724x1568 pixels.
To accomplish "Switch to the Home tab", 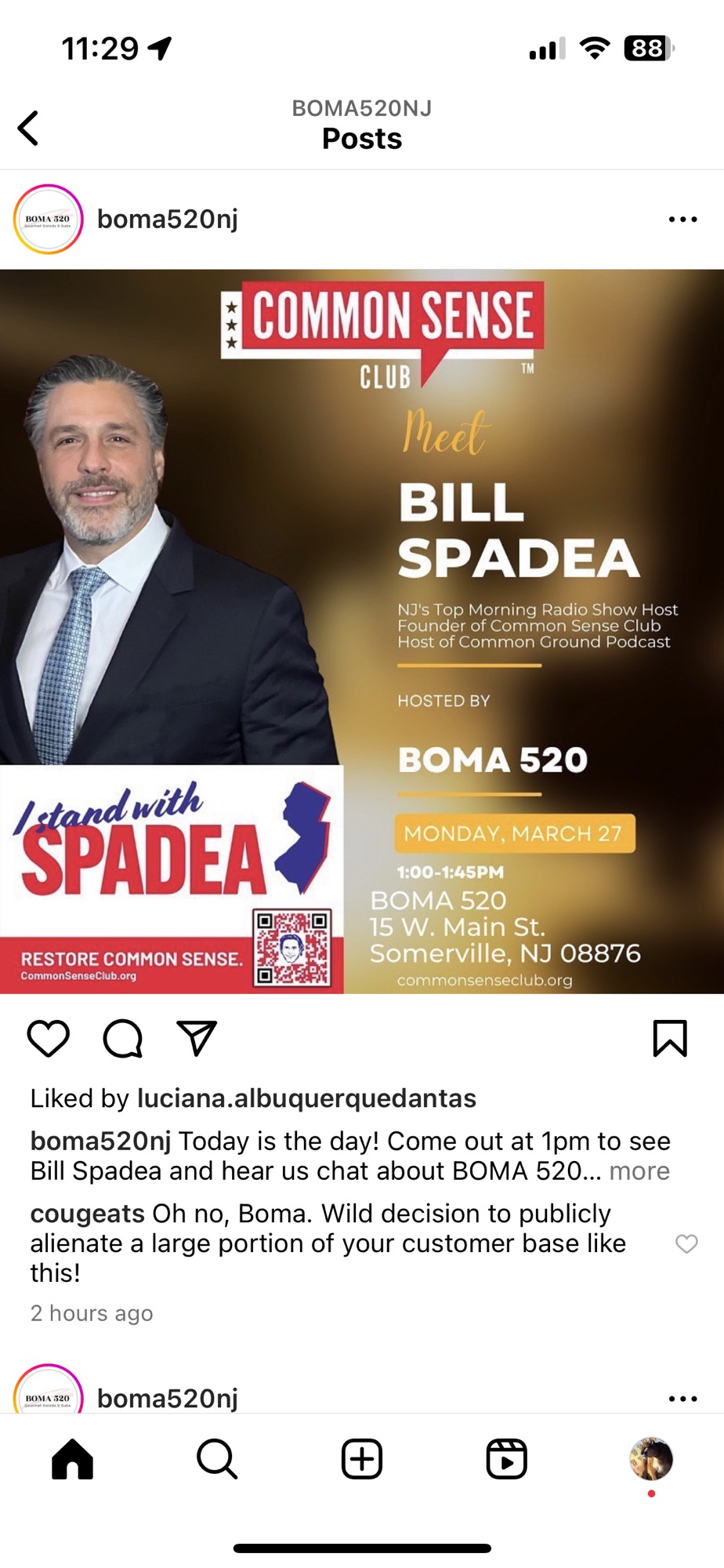I will 72,1459.
